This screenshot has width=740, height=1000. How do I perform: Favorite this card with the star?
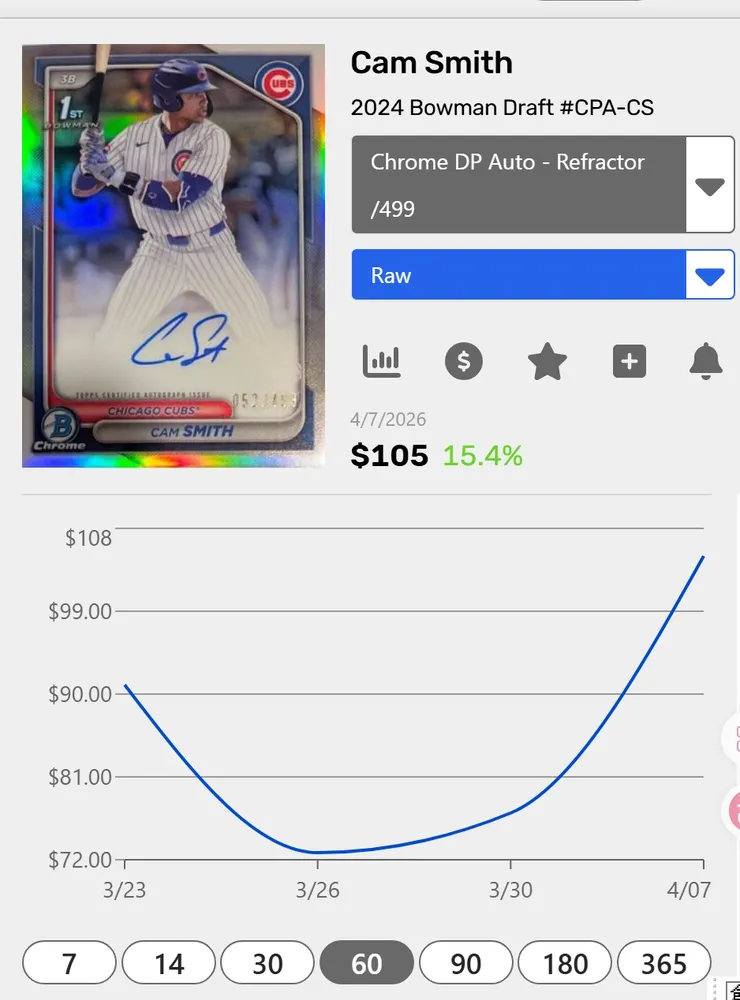(x=547, y=361)
